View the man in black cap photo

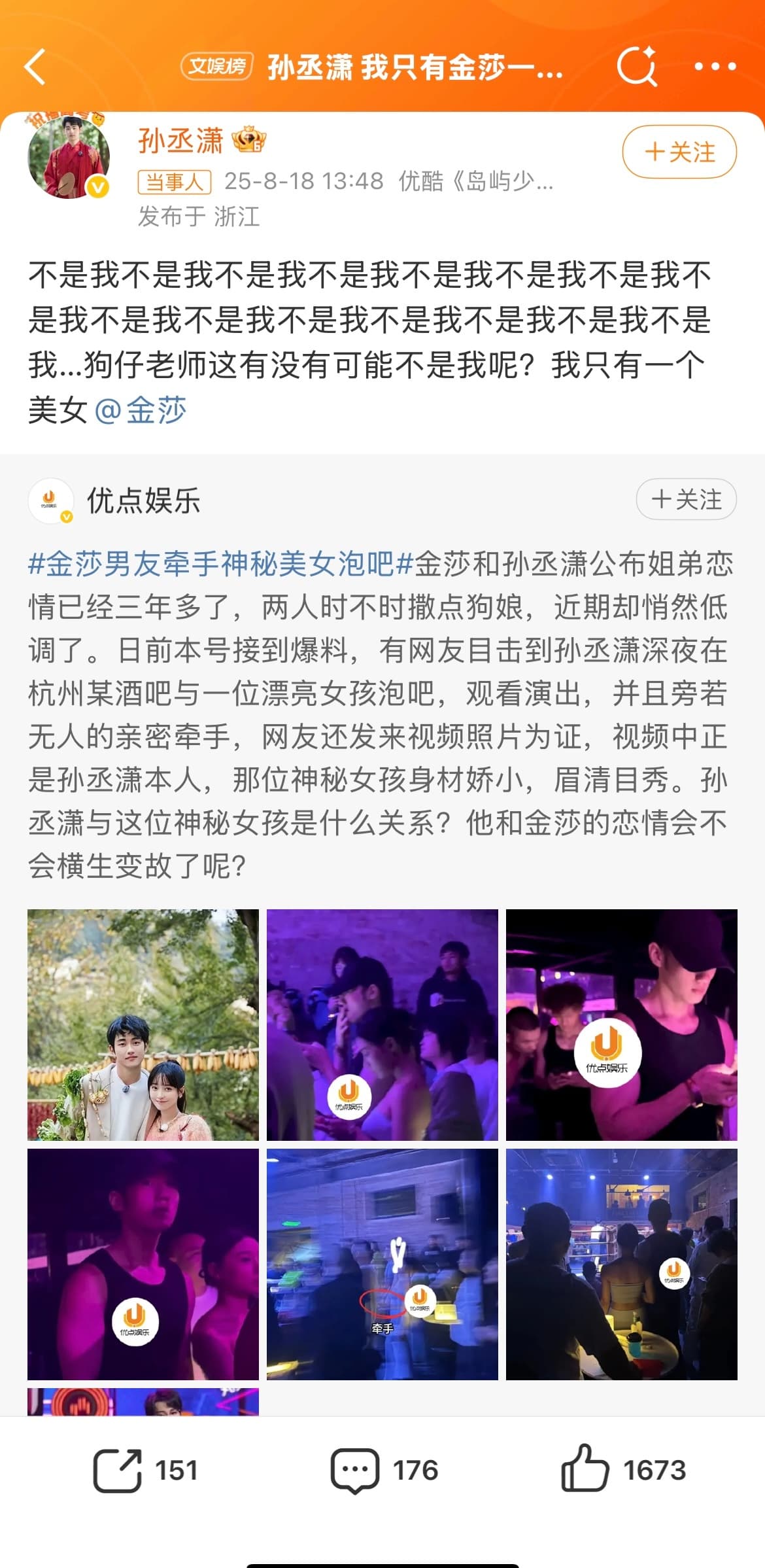[621, 1024]
